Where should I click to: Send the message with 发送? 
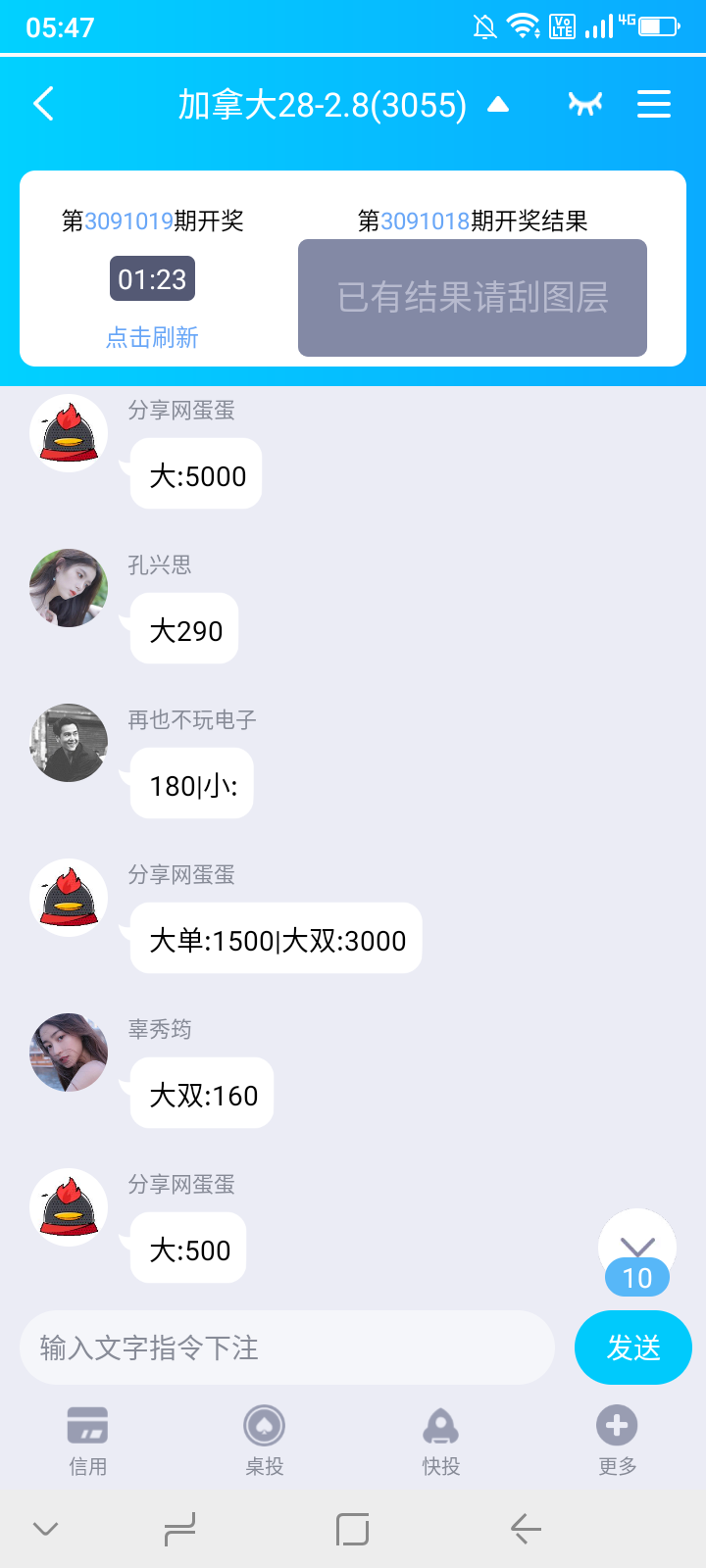632,1347
